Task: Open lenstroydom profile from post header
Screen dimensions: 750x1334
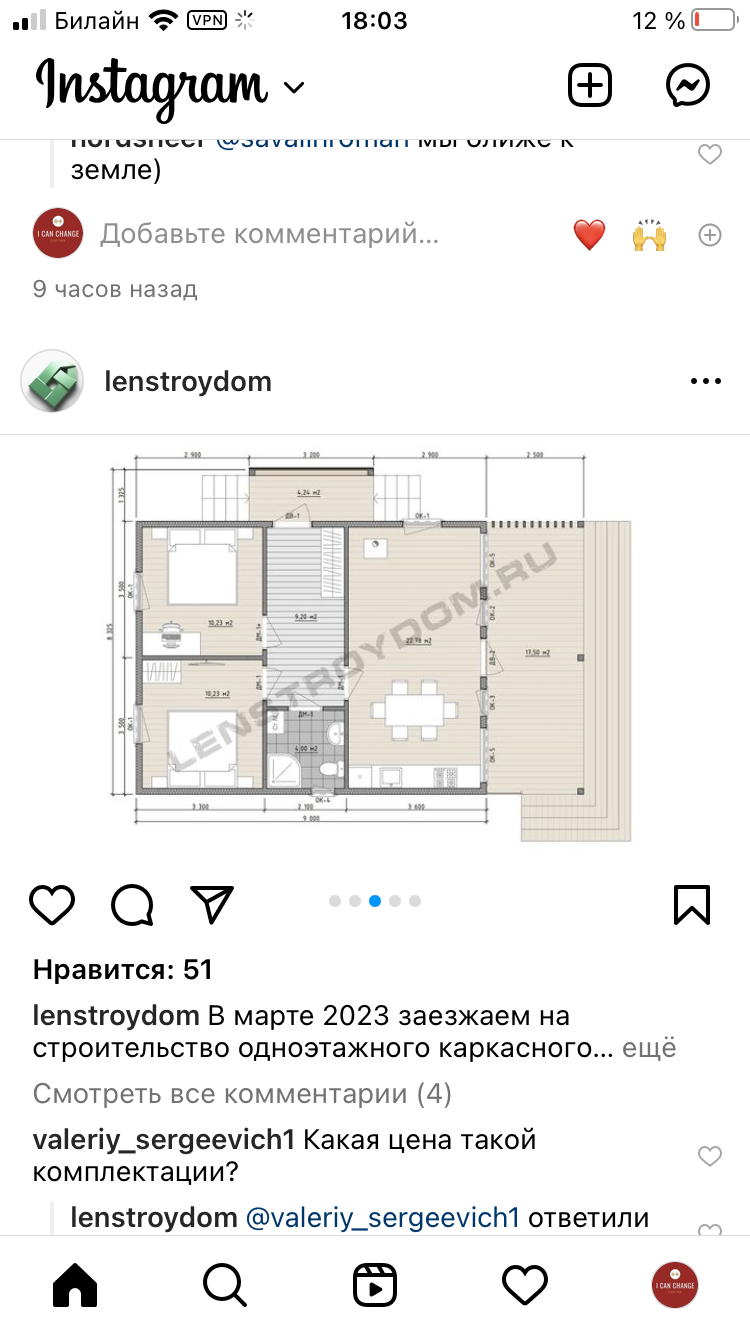Action: (188, 381)
